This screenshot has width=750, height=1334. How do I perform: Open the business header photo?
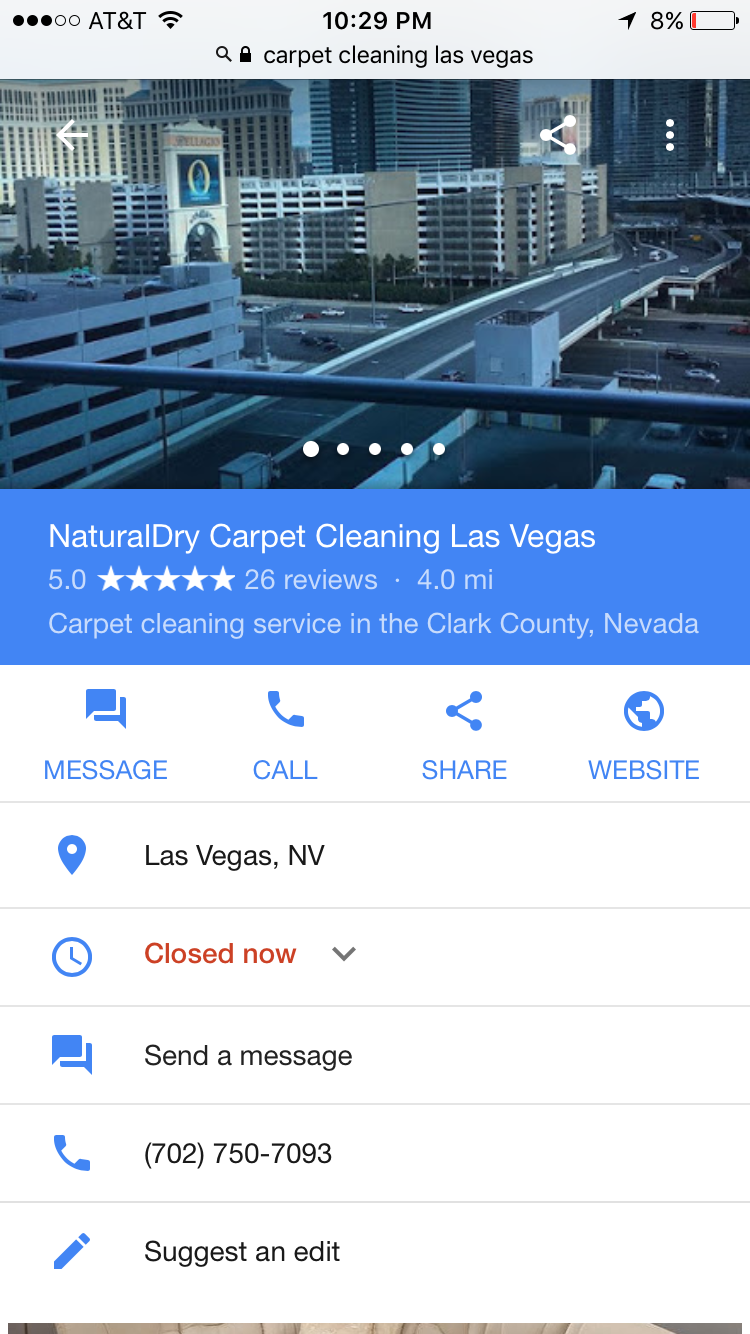pyautogui.click(x=375, y=300)
